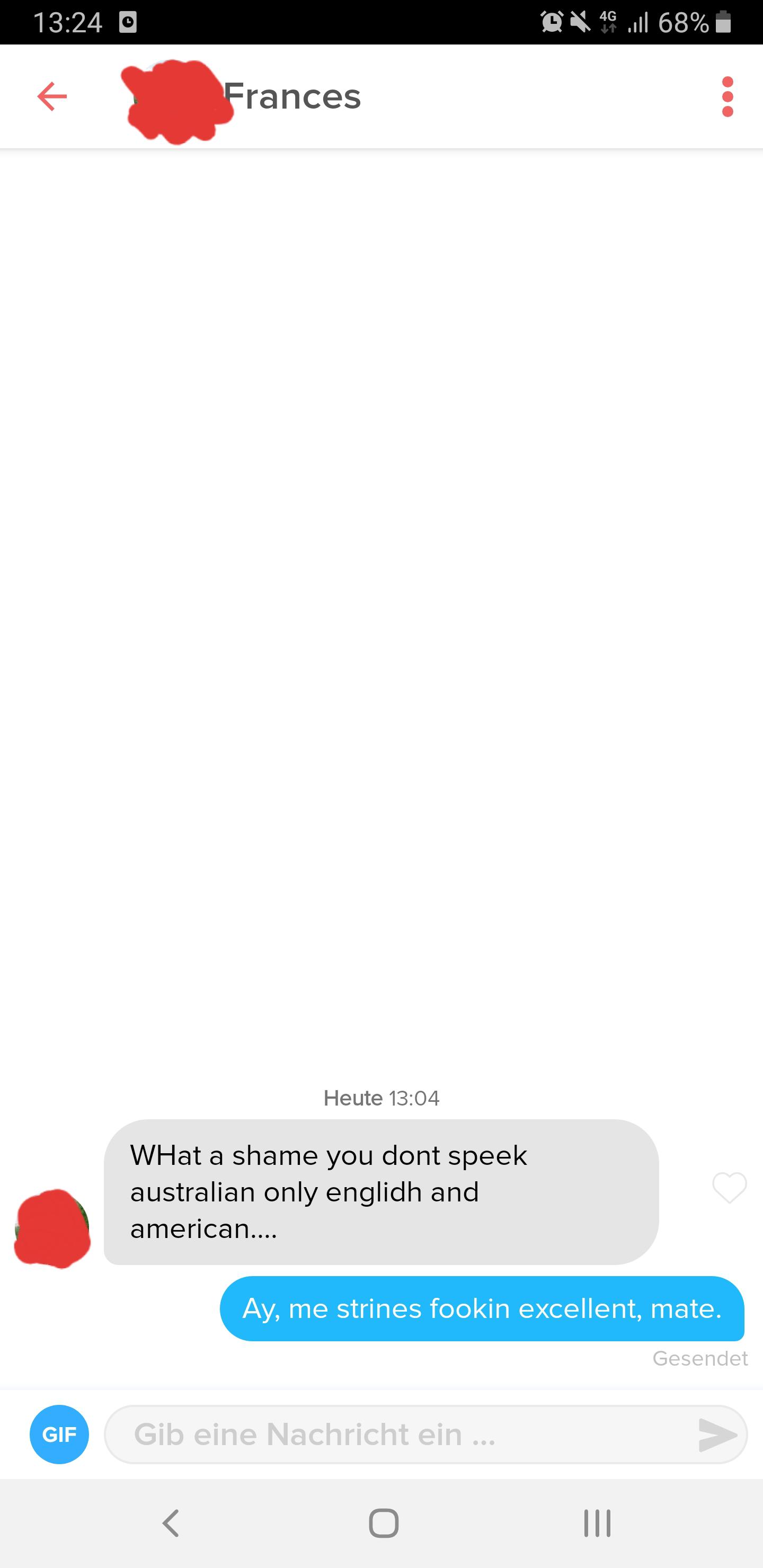Like Frances's message with the heart
Image resolution: width=763 pixels, height=1568 pixels.
click(x=729, y=1187)
